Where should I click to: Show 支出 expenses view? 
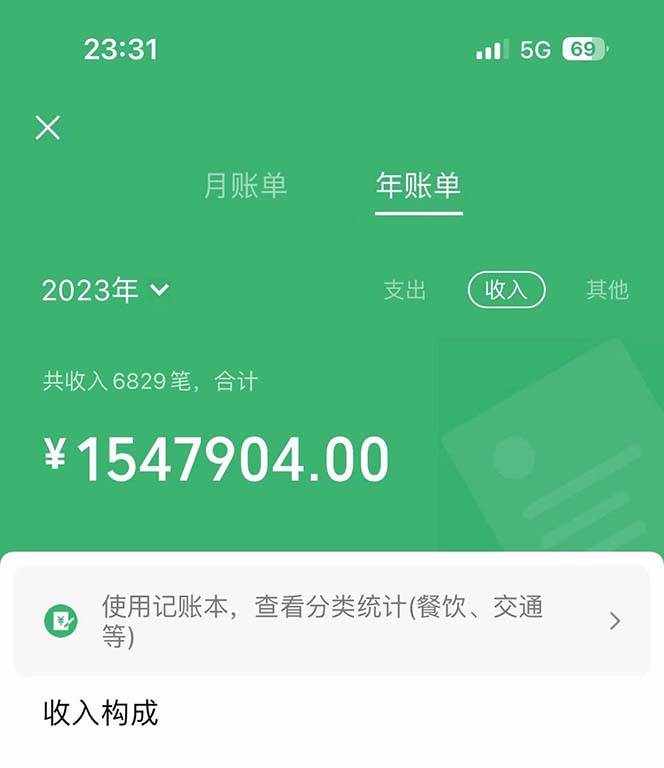point(405,290)
